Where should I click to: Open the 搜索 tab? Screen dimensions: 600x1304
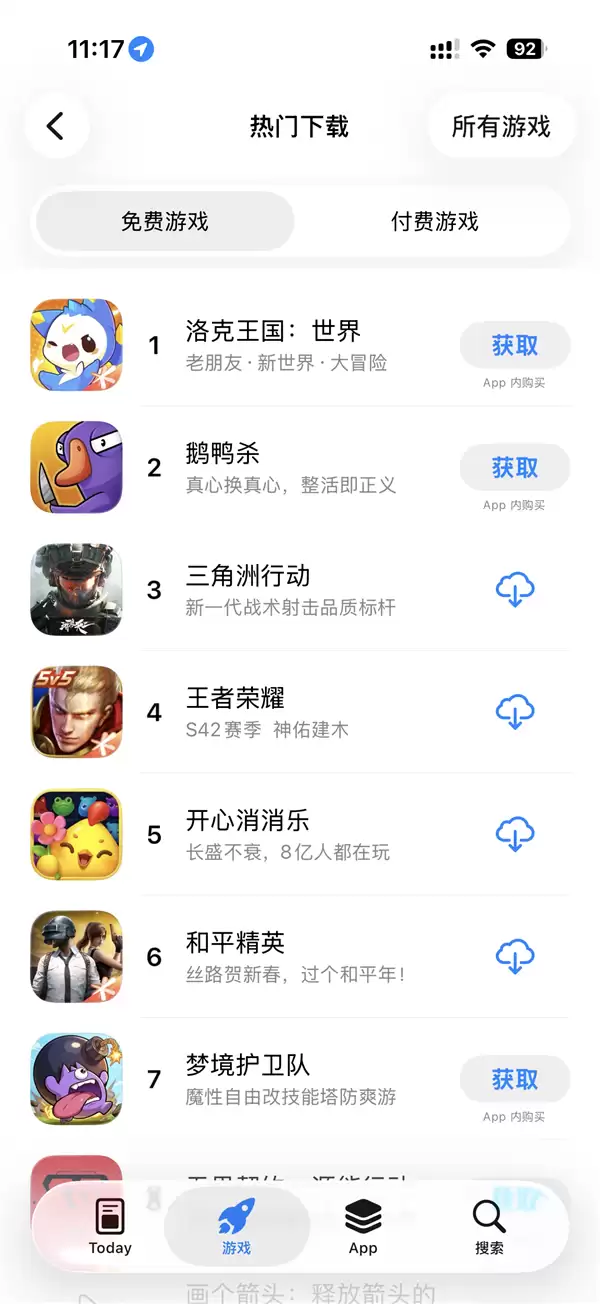point(489,1227)
